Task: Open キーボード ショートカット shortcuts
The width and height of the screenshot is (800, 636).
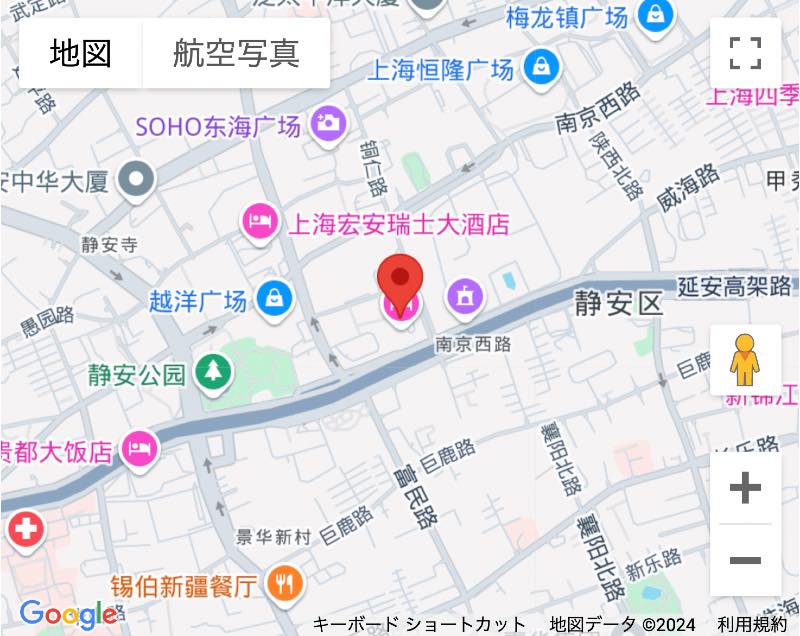Action: coord(419,624)
